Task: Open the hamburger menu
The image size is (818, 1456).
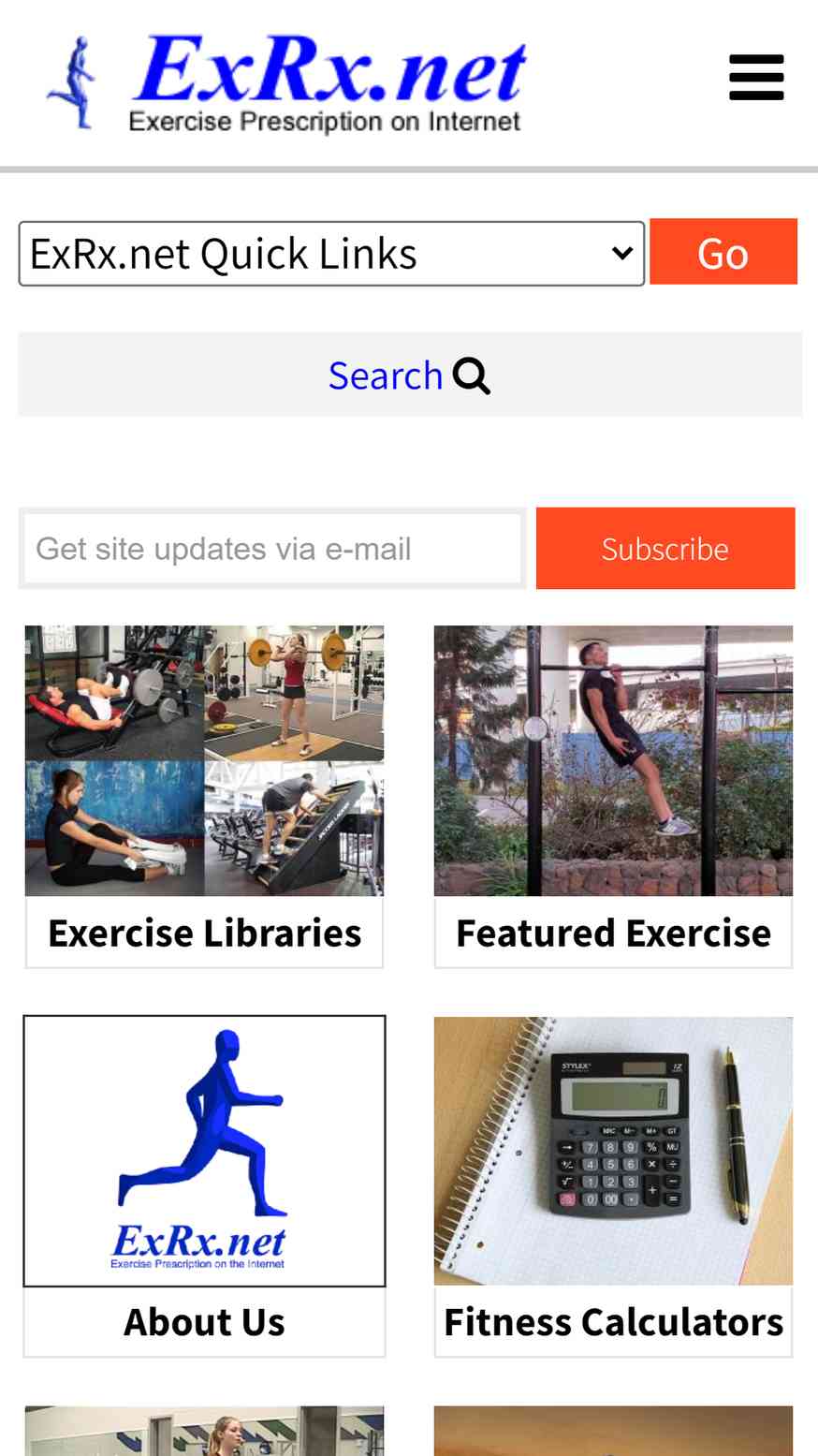Action: [x=755, y=77]
